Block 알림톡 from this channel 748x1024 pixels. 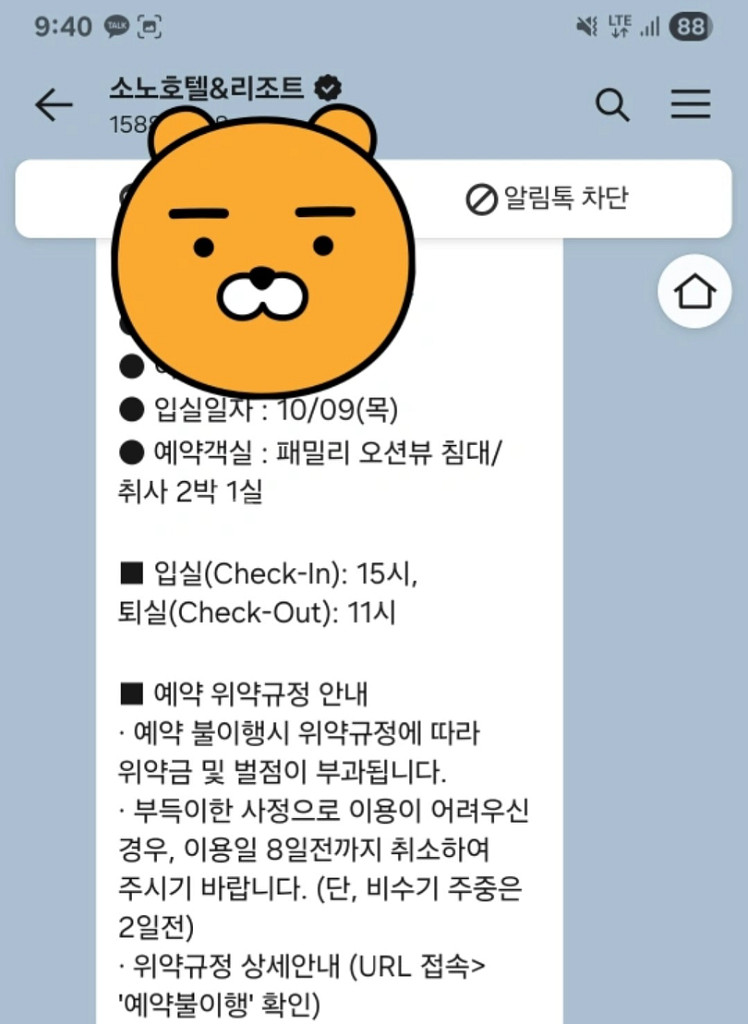tap(547, 199)
